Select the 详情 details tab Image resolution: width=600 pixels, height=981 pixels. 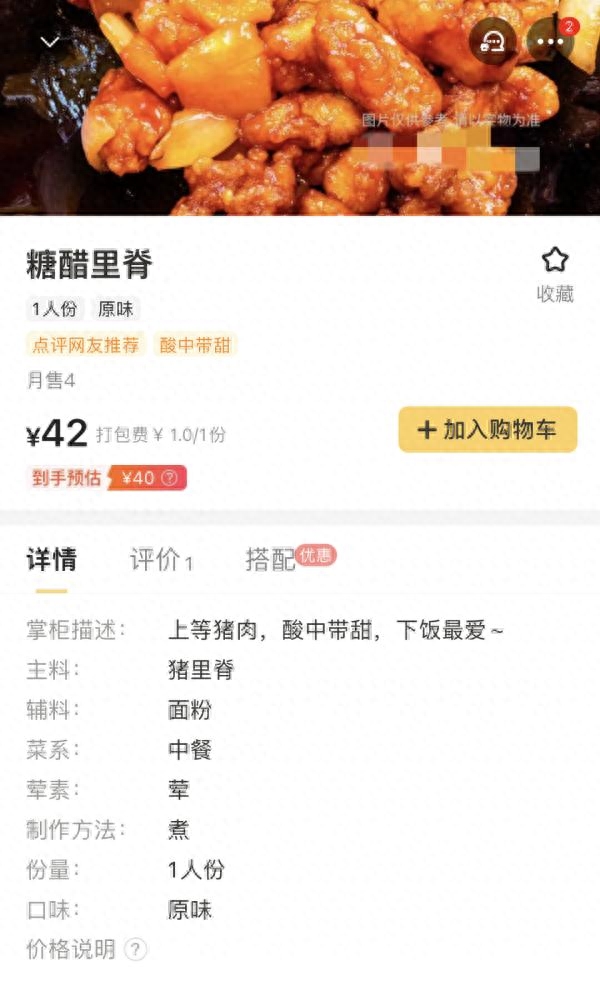click(51, 560)
